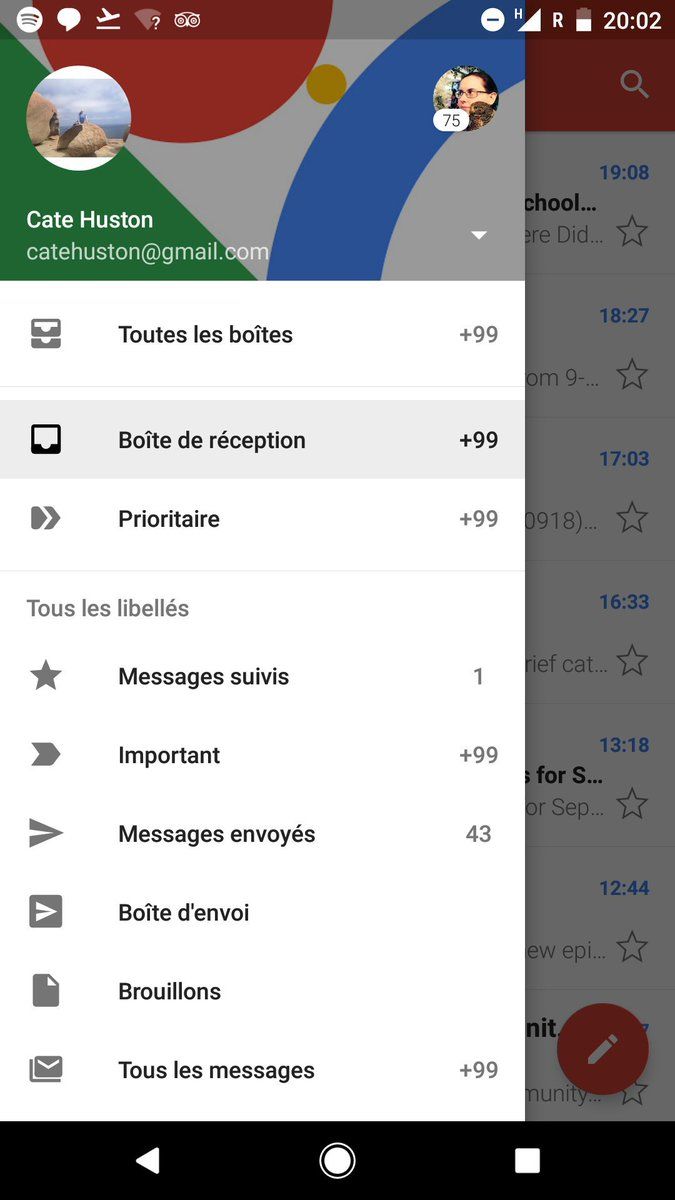
Task: Tap the system back button
Action: (x=148, y=1160)
